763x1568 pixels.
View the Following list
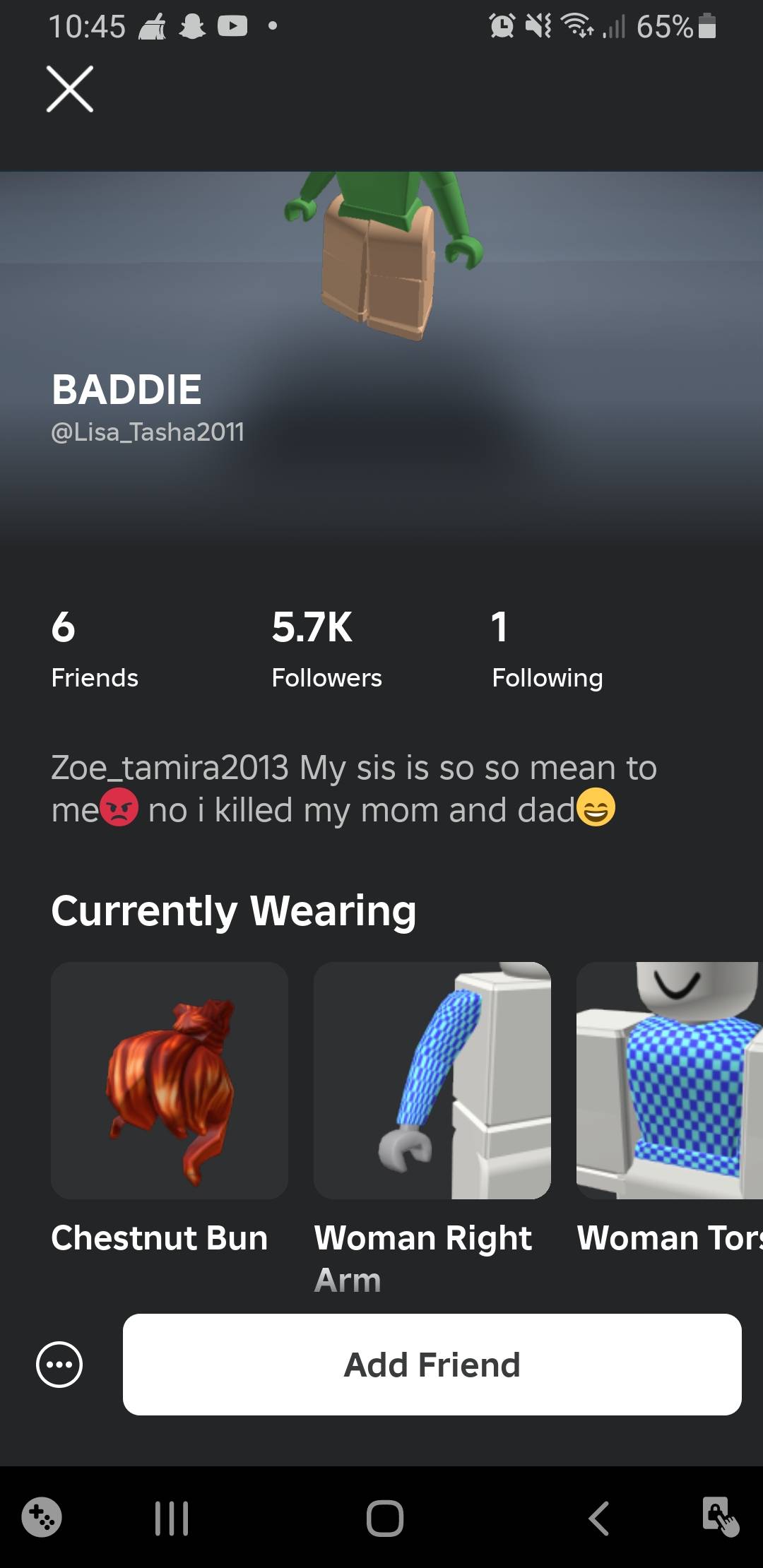[547, 648]
